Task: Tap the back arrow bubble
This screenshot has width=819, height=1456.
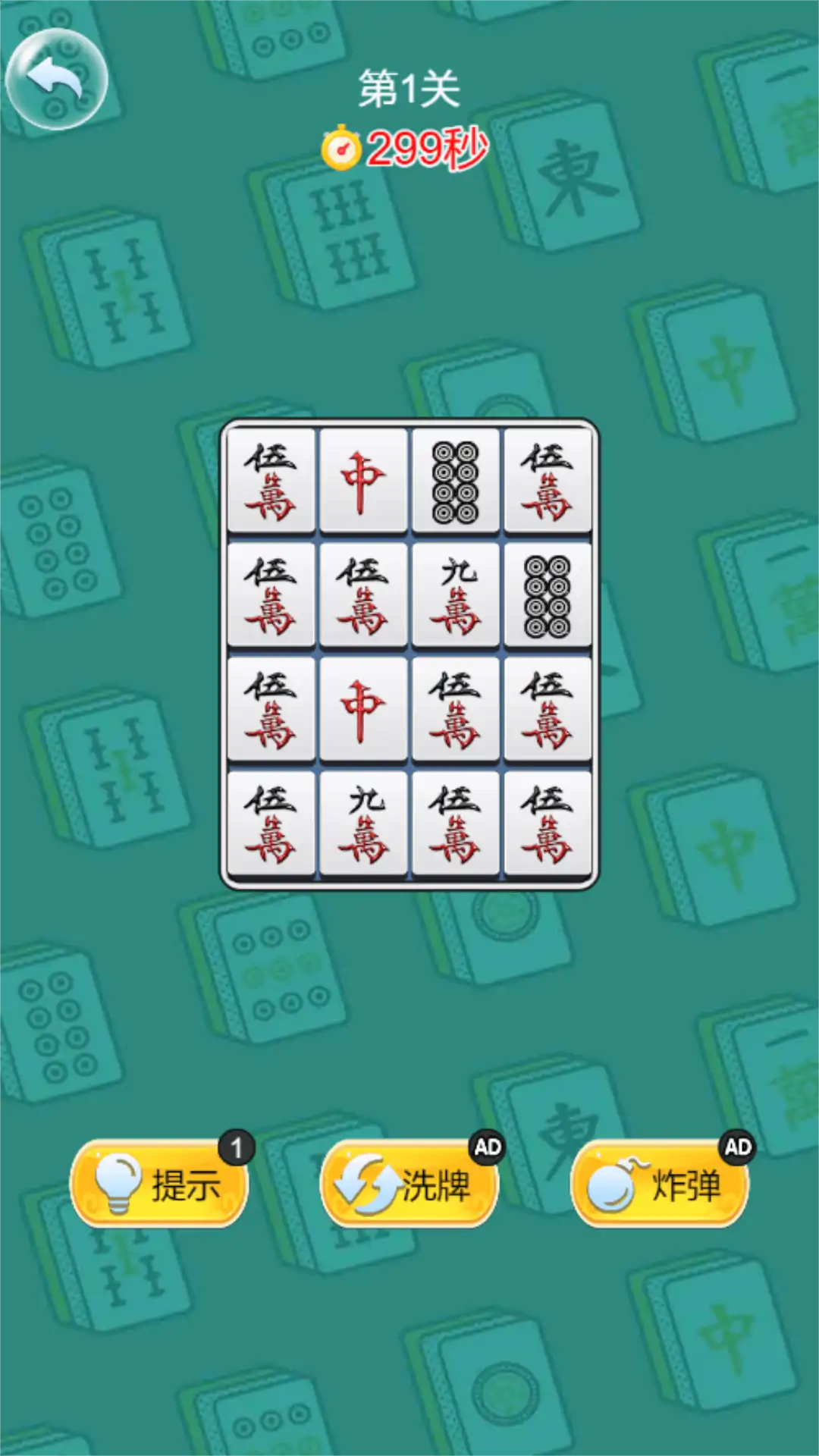Action: pyautogui.click(x=56, y=80)
